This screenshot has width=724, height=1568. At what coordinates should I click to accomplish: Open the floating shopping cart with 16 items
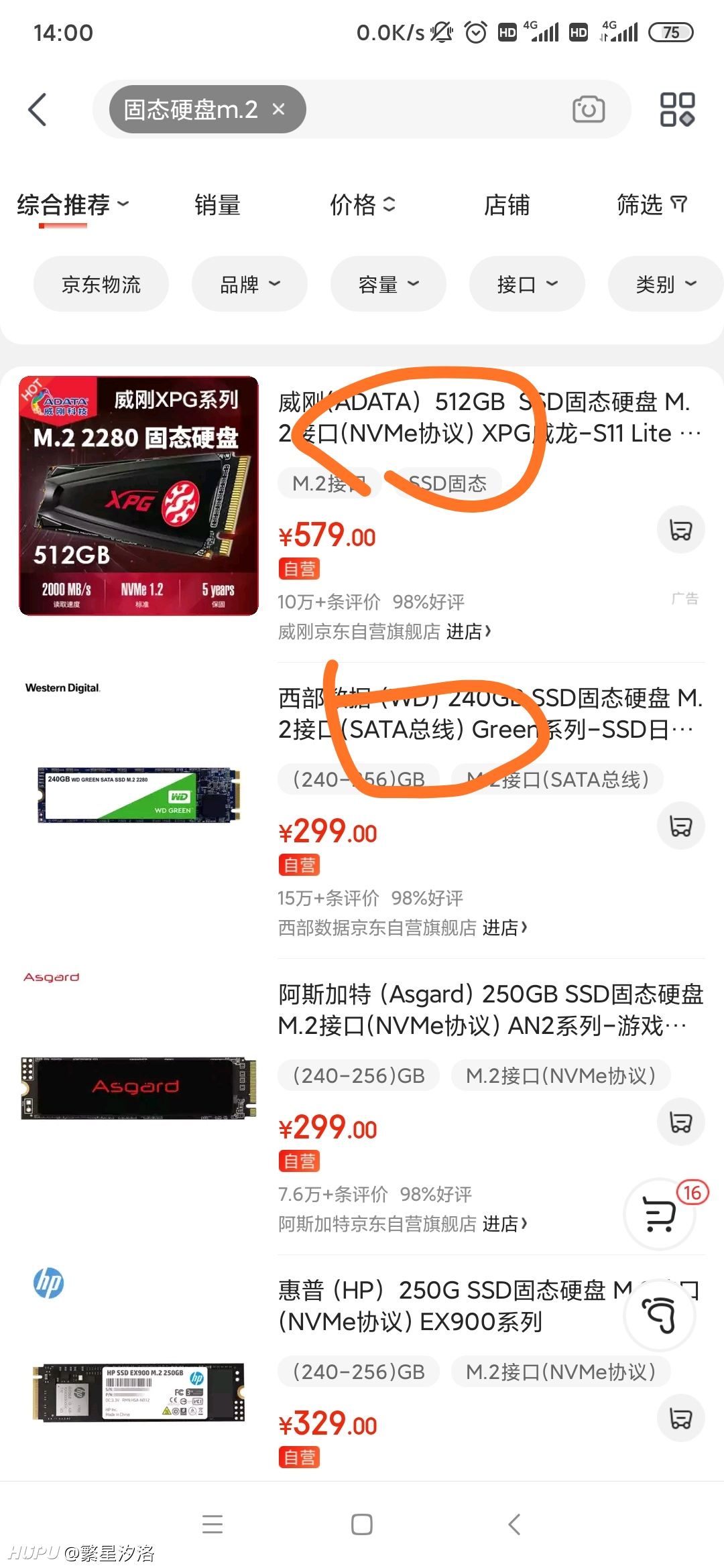point(660,1214)
